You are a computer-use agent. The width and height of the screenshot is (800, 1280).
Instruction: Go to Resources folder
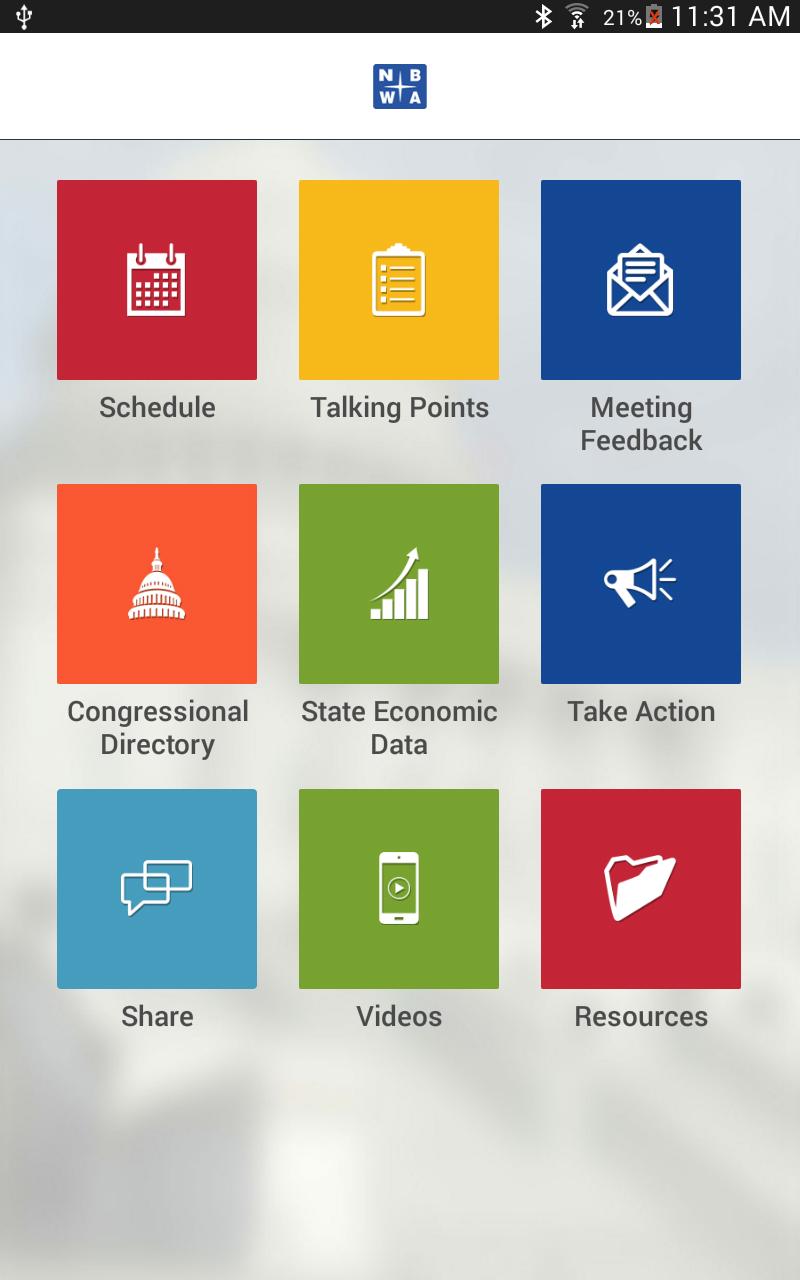[x=641, y=889]
